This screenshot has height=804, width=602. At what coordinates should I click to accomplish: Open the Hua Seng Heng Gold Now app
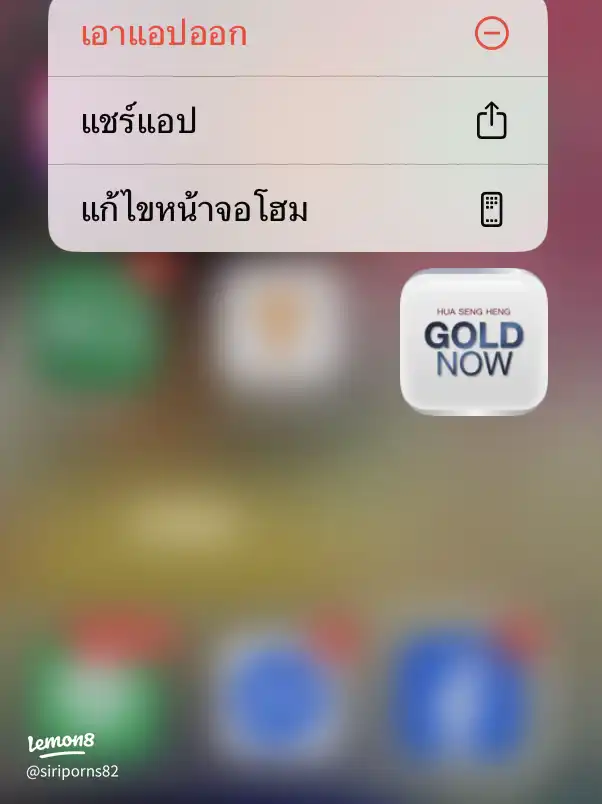(473, 342)
